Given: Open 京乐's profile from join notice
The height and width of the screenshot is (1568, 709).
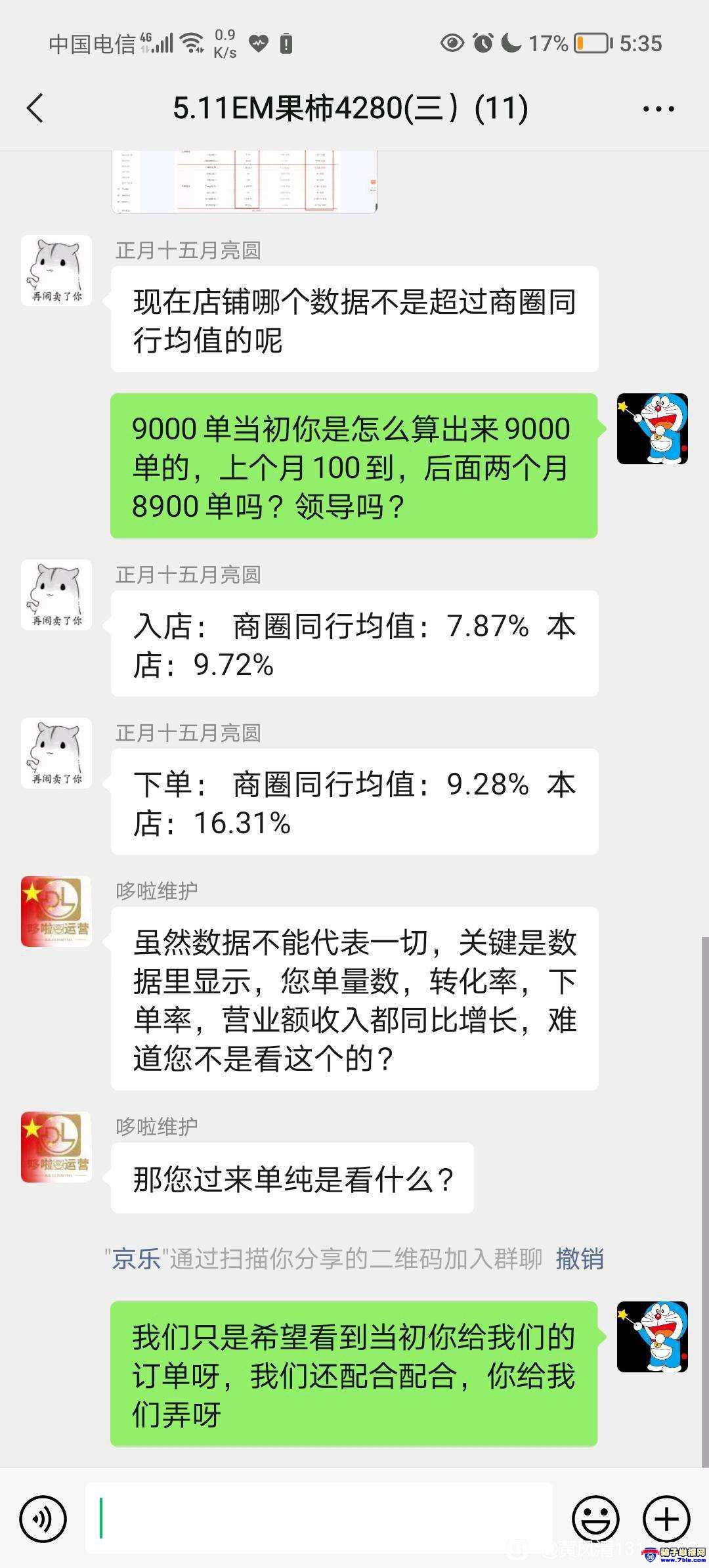Looking at the screenshot, I should point(137,1259).
